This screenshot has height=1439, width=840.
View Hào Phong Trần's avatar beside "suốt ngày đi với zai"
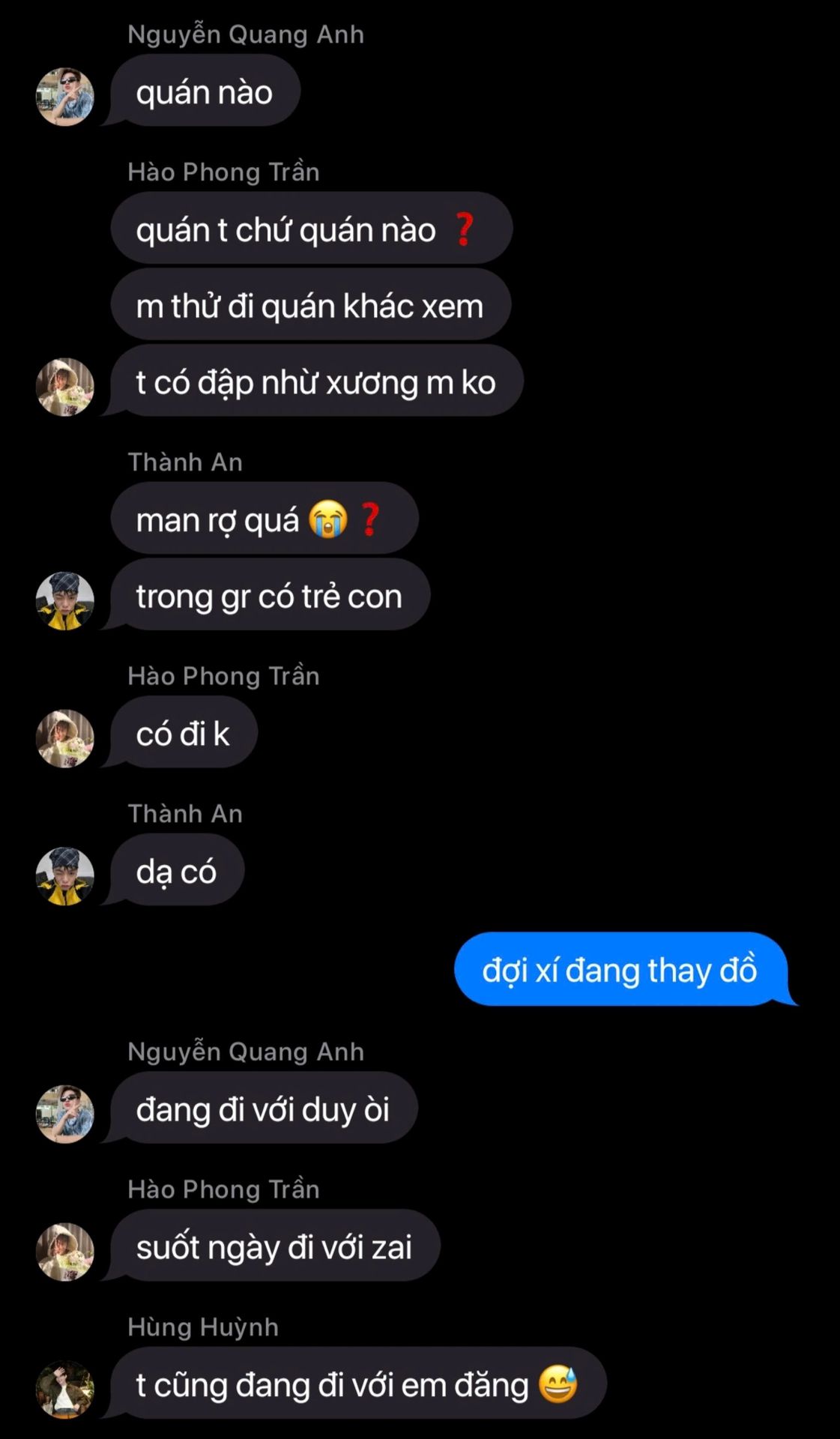tap(65, 1252)
